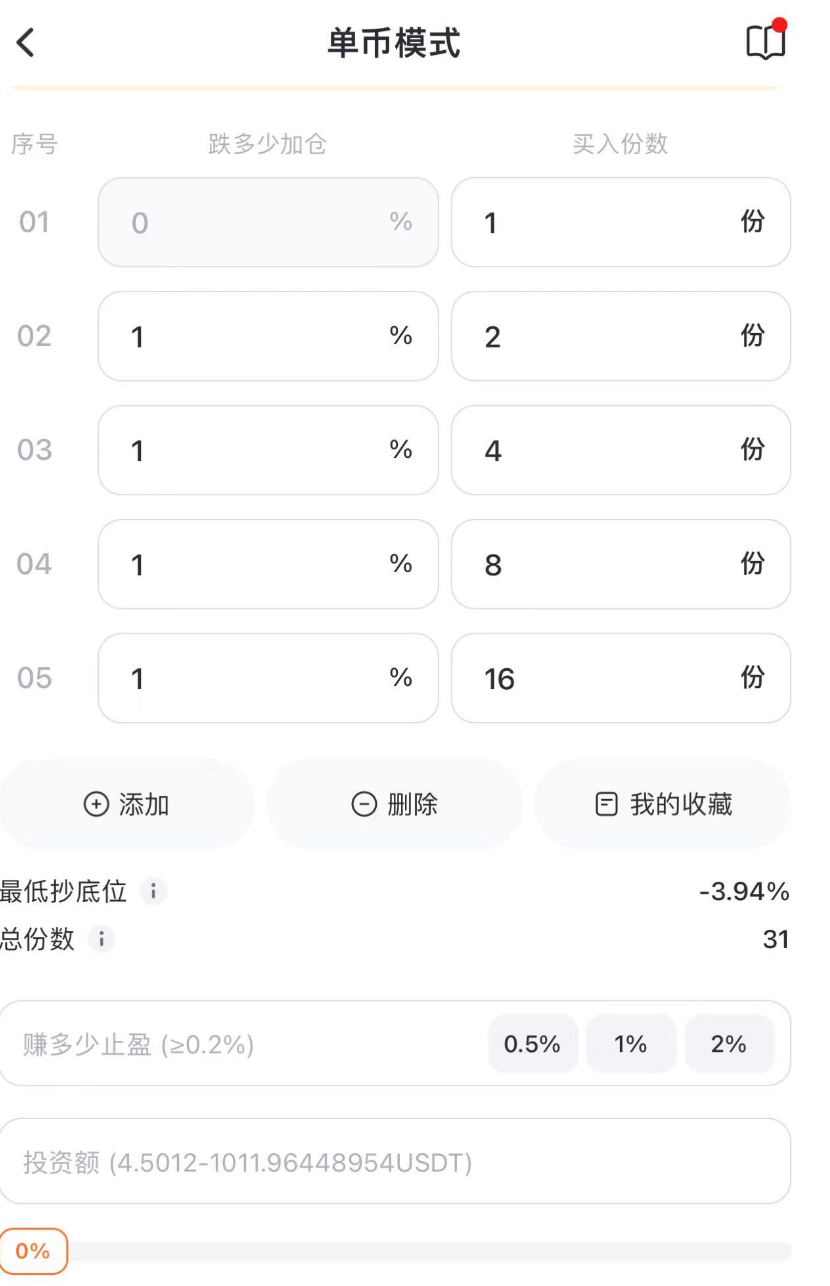Focus the 投资额 investment amount field
The width and height of the screenshot is (830, 1286).
395,1162
